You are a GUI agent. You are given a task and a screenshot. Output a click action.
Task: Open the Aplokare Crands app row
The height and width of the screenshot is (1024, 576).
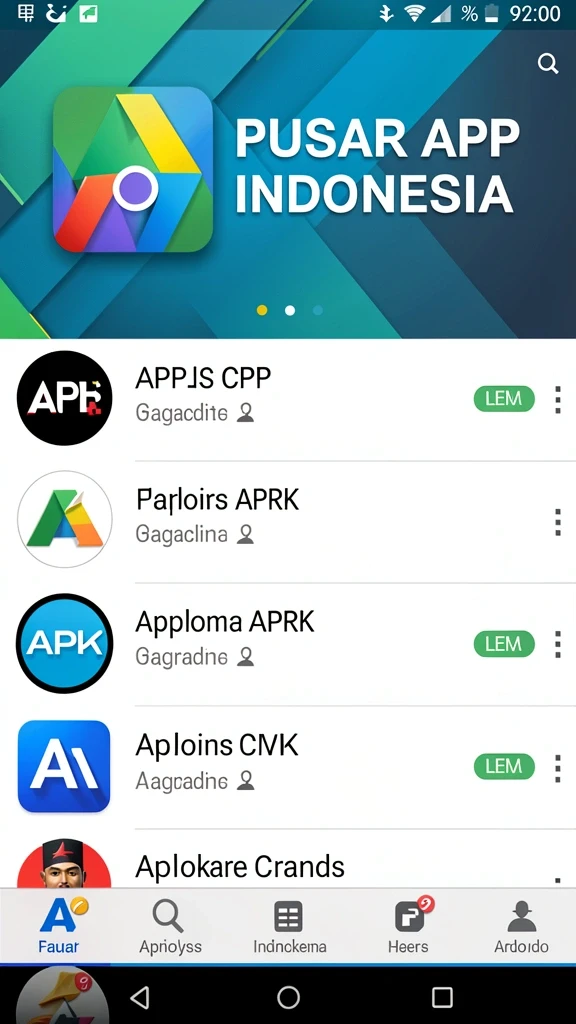[x=288, y=859]
